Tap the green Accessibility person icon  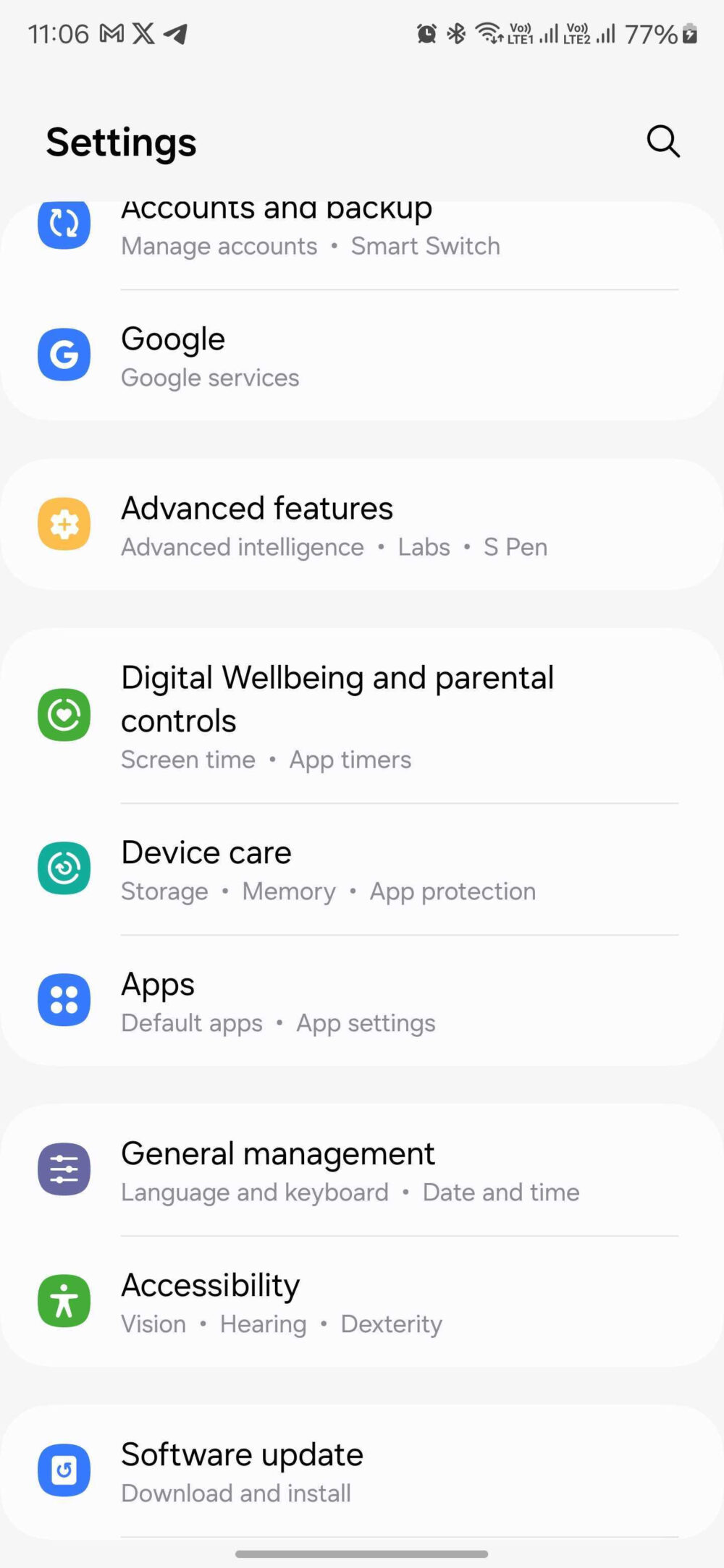pyautogui.click(x=64, y=1300)
